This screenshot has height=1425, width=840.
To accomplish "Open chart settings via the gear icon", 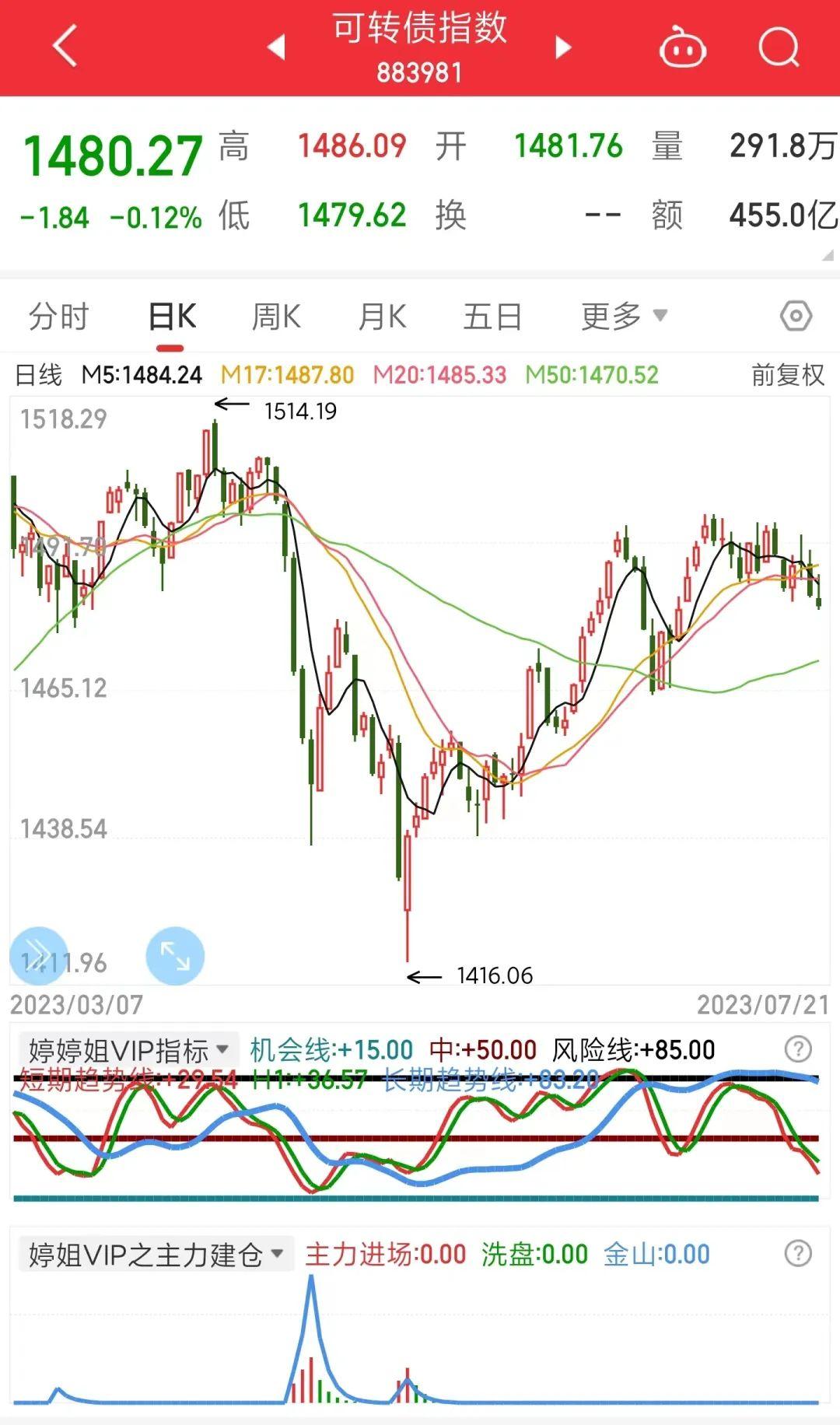I will pos(794,316).
